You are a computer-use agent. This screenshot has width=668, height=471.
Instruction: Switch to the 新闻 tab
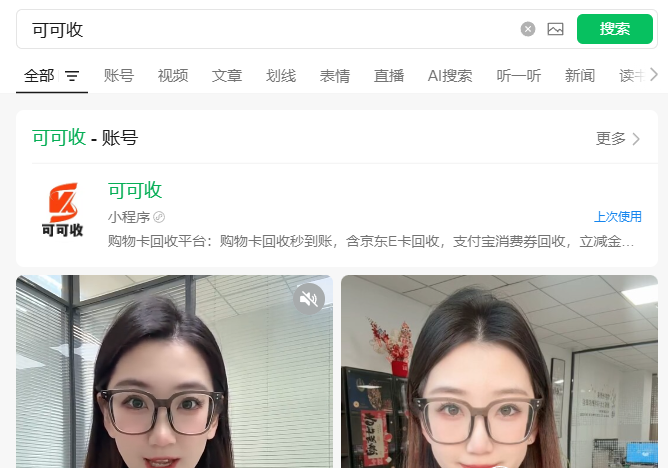(x=580, y=76)
